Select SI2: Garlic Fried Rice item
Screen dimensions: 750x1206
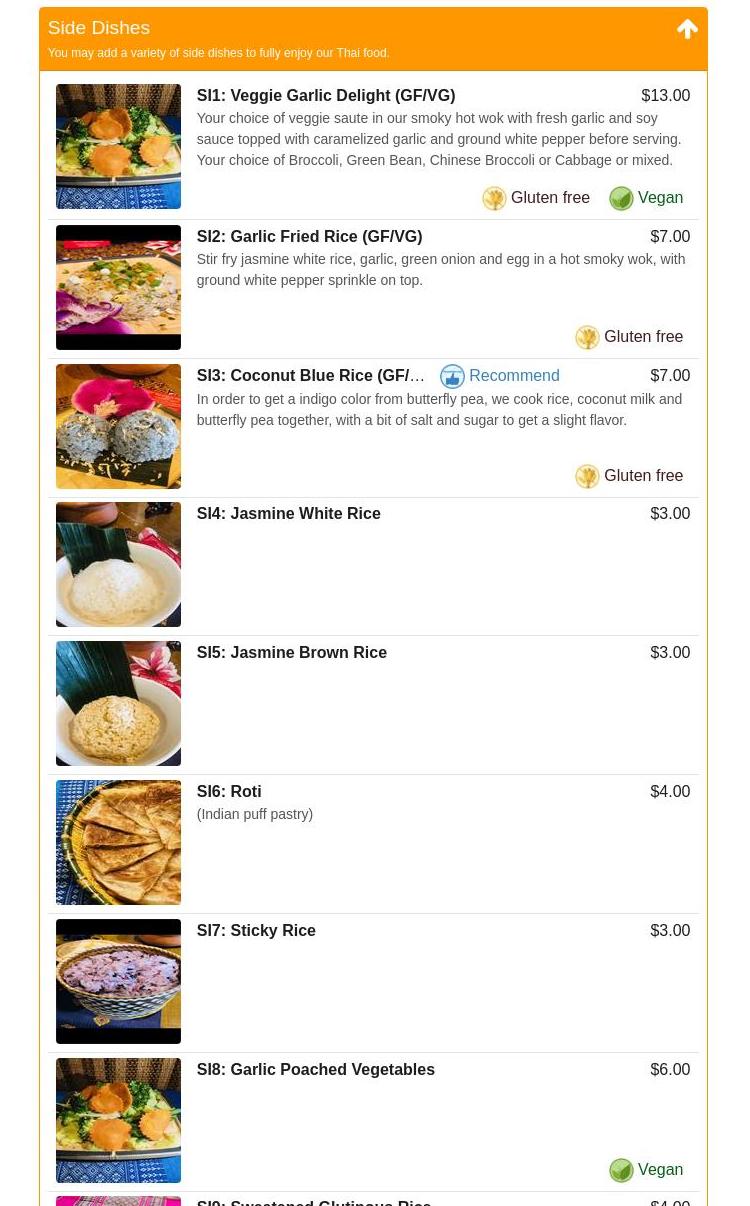coord(309,237)
